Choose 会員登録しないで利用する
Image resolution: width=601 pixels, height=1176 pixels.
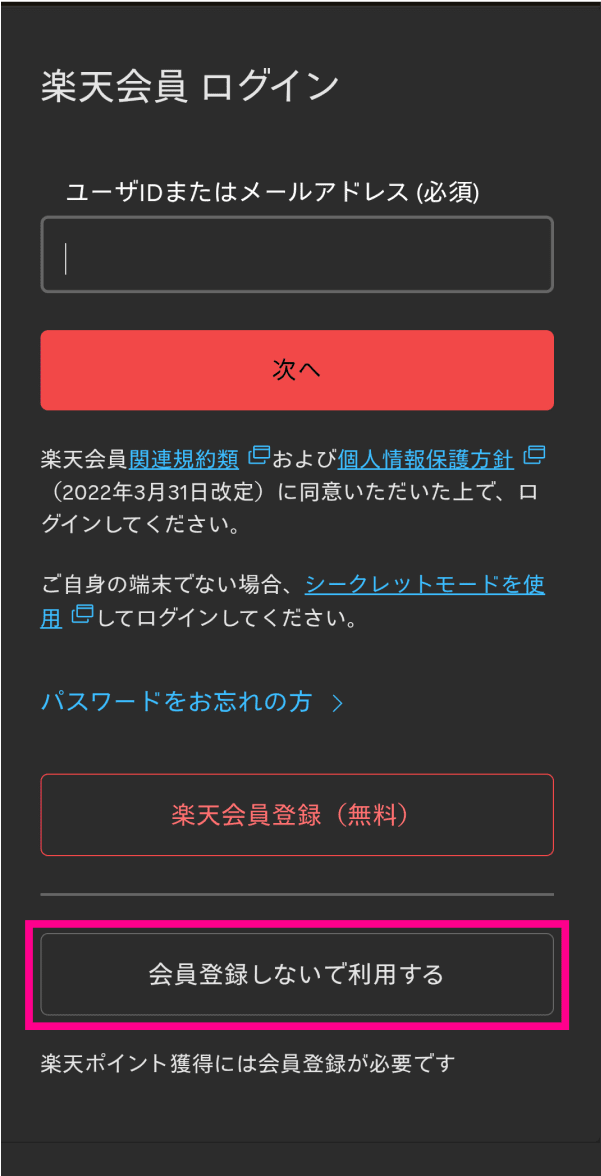(x=297, y=974)
